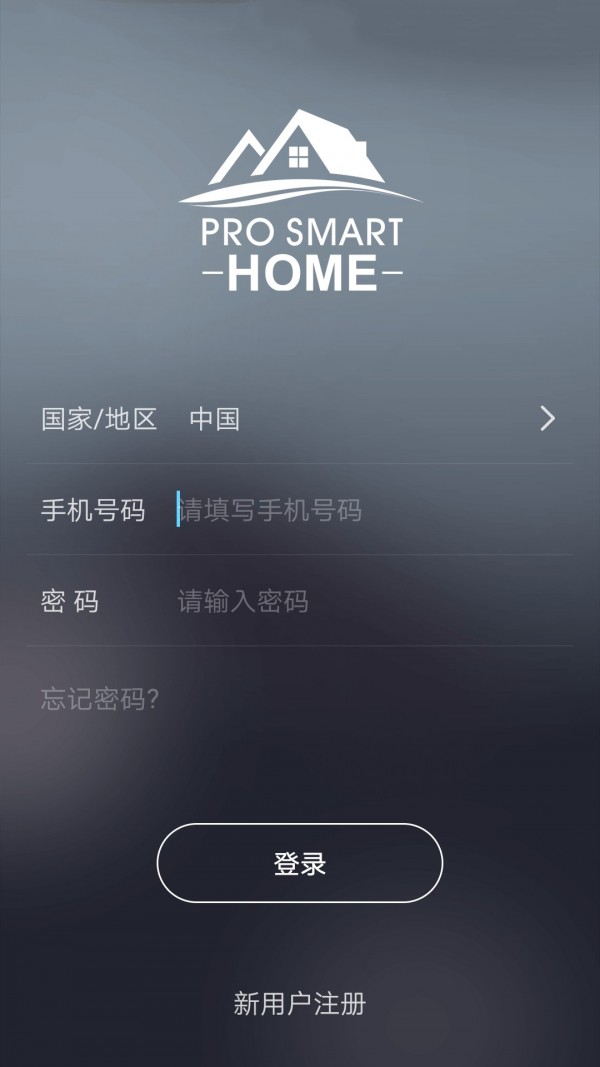
Task: Go to 新用户注册 new user registration
Action: (x=300, y=1003)
